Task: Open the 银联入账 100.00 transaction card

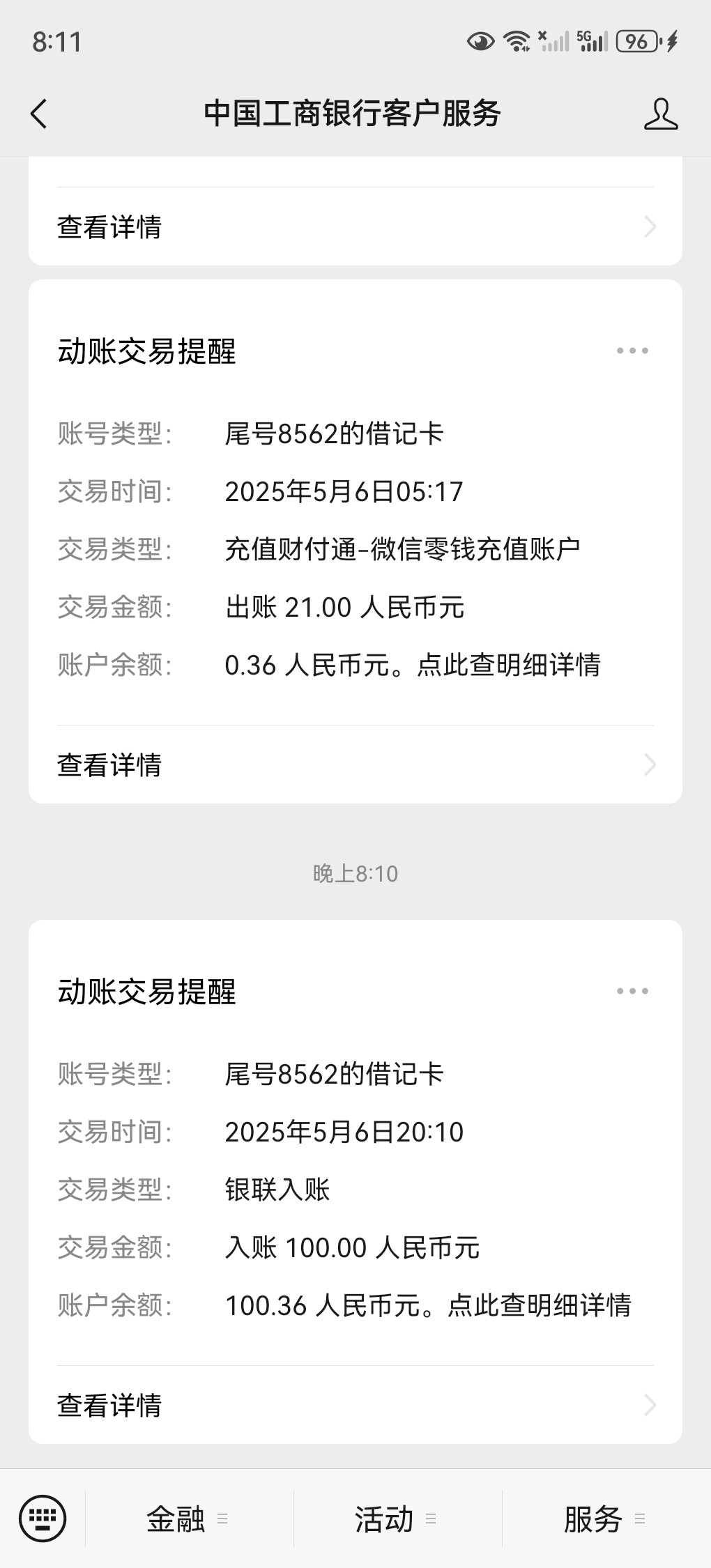Action: 355,1189
